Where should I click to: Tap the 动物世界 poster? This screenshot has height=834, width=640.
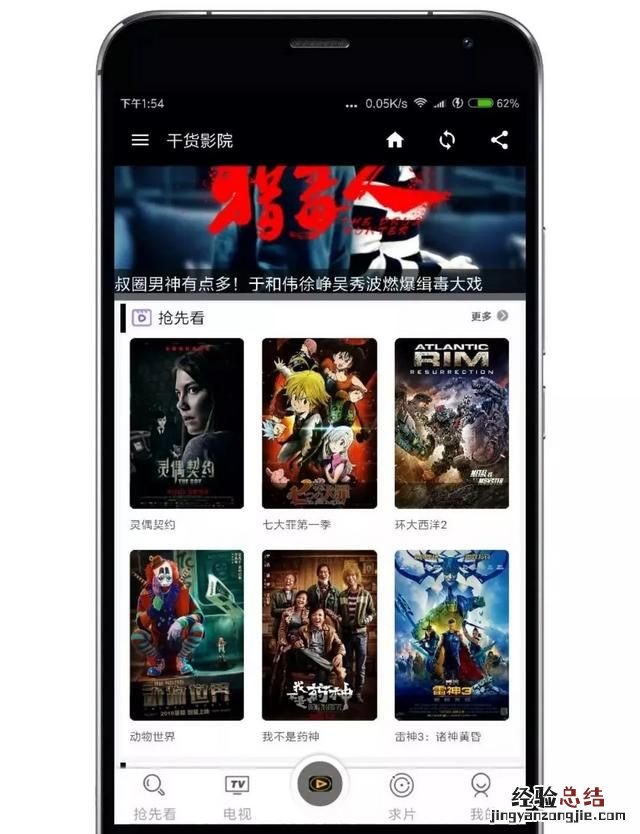(187, 635)
